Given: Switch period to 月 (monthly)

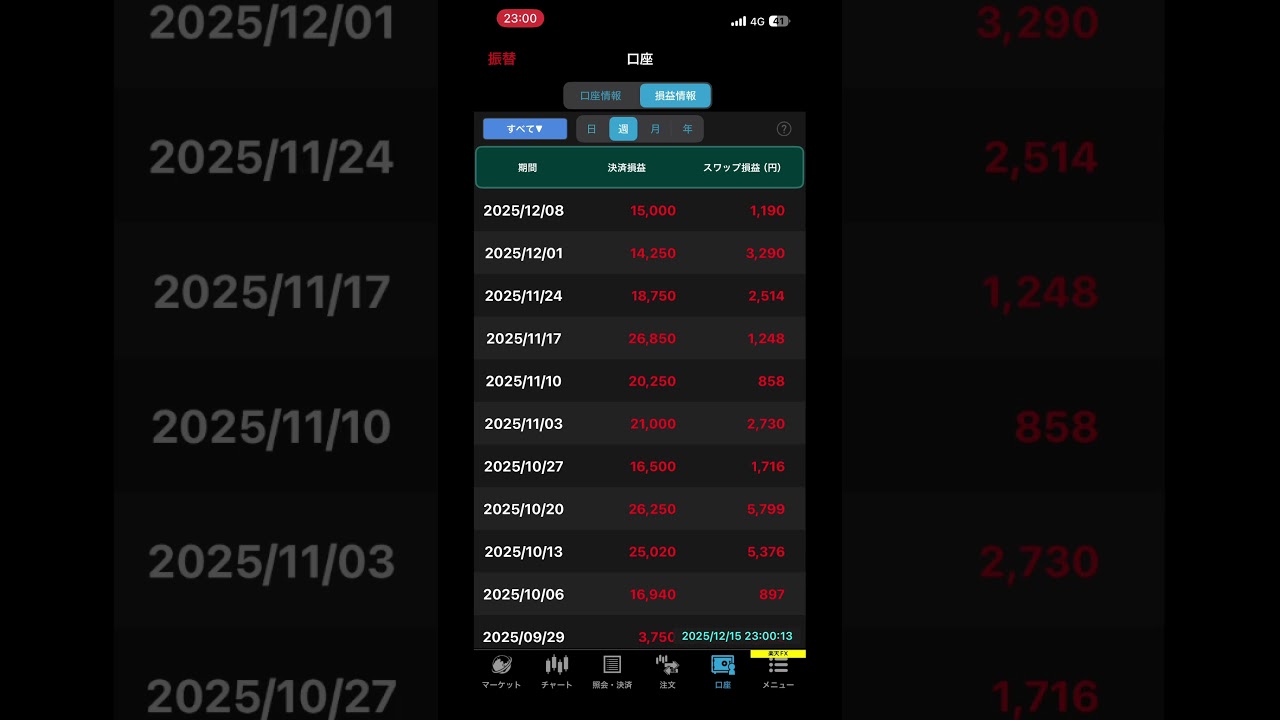Looking at the screenshot, I should tap(655, 129).
